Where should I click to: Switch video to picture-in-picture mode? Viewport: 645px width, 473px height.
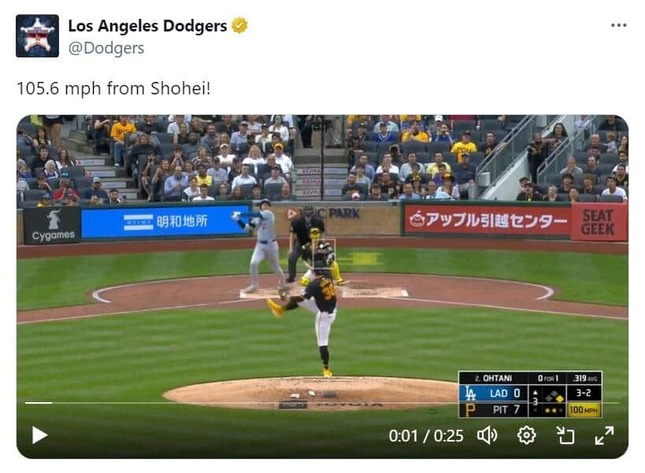coord(566,435)
